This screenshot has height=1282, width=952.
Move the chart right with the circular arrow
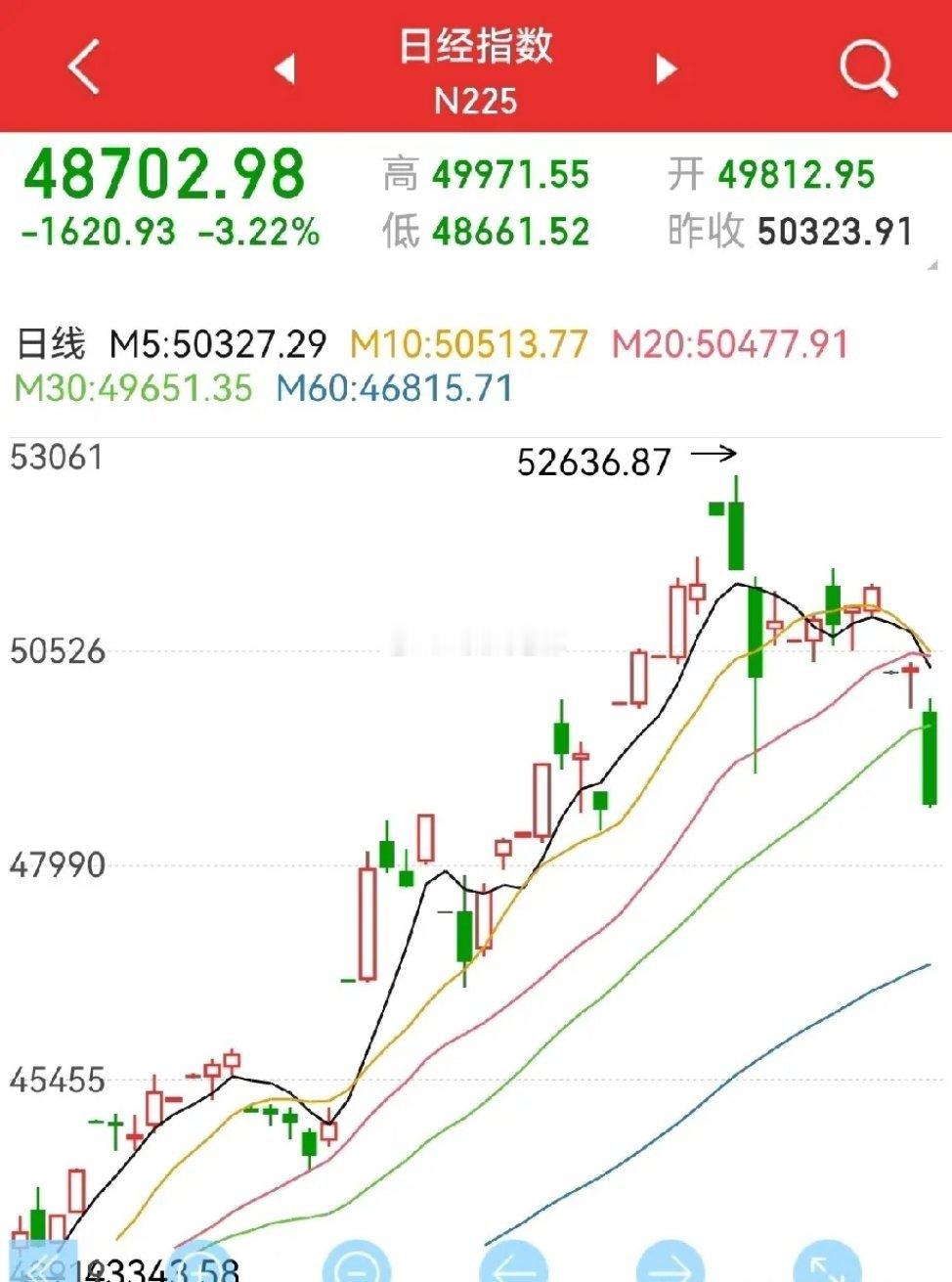coord(670,1263)
